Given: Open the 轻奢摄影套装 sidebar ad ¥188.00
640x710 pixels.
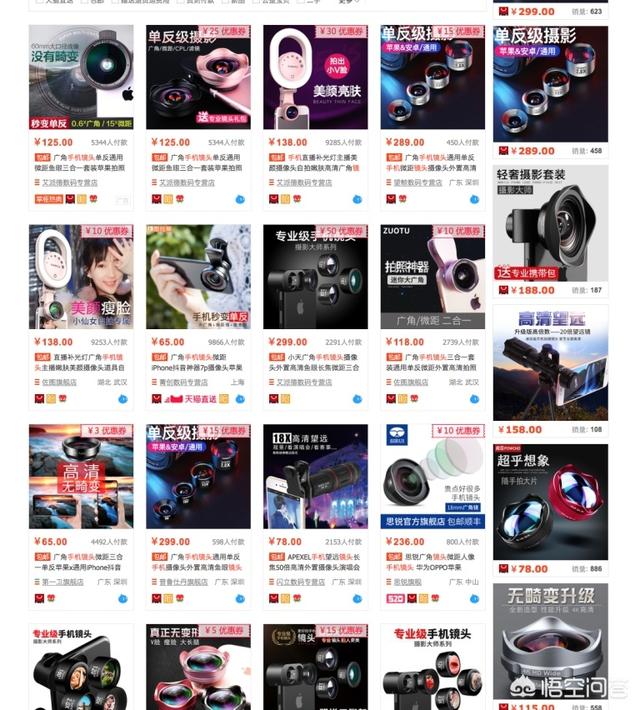Looking at the screenshot, I should point(550,225).
